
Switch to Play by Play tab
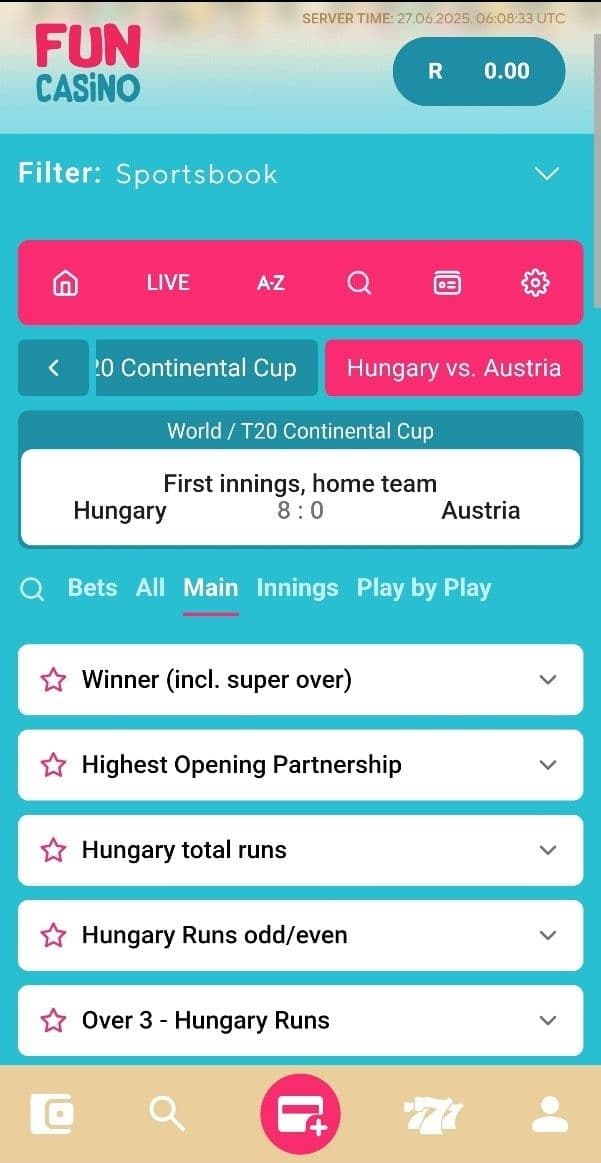click(x=423, y=588)
